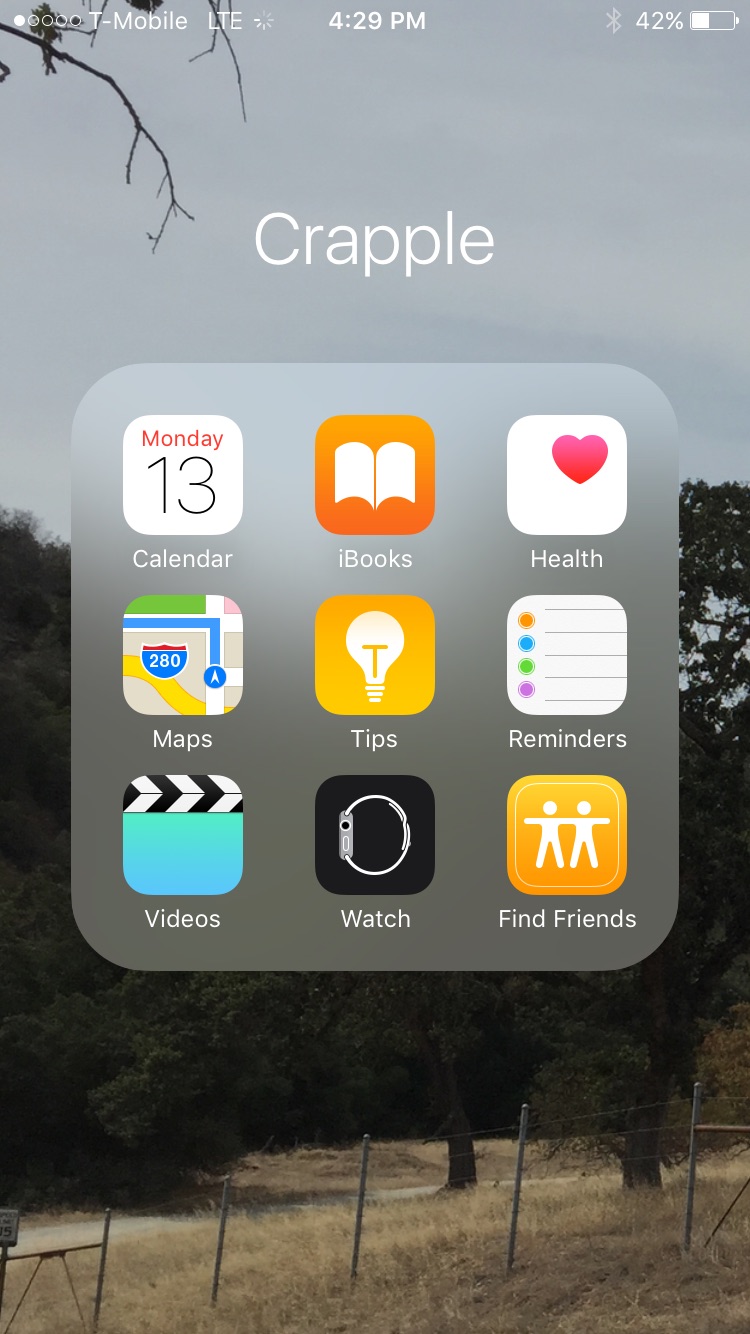750x1334 pixels.
Task: Open the Health app
Action: (x=566, y=474)
